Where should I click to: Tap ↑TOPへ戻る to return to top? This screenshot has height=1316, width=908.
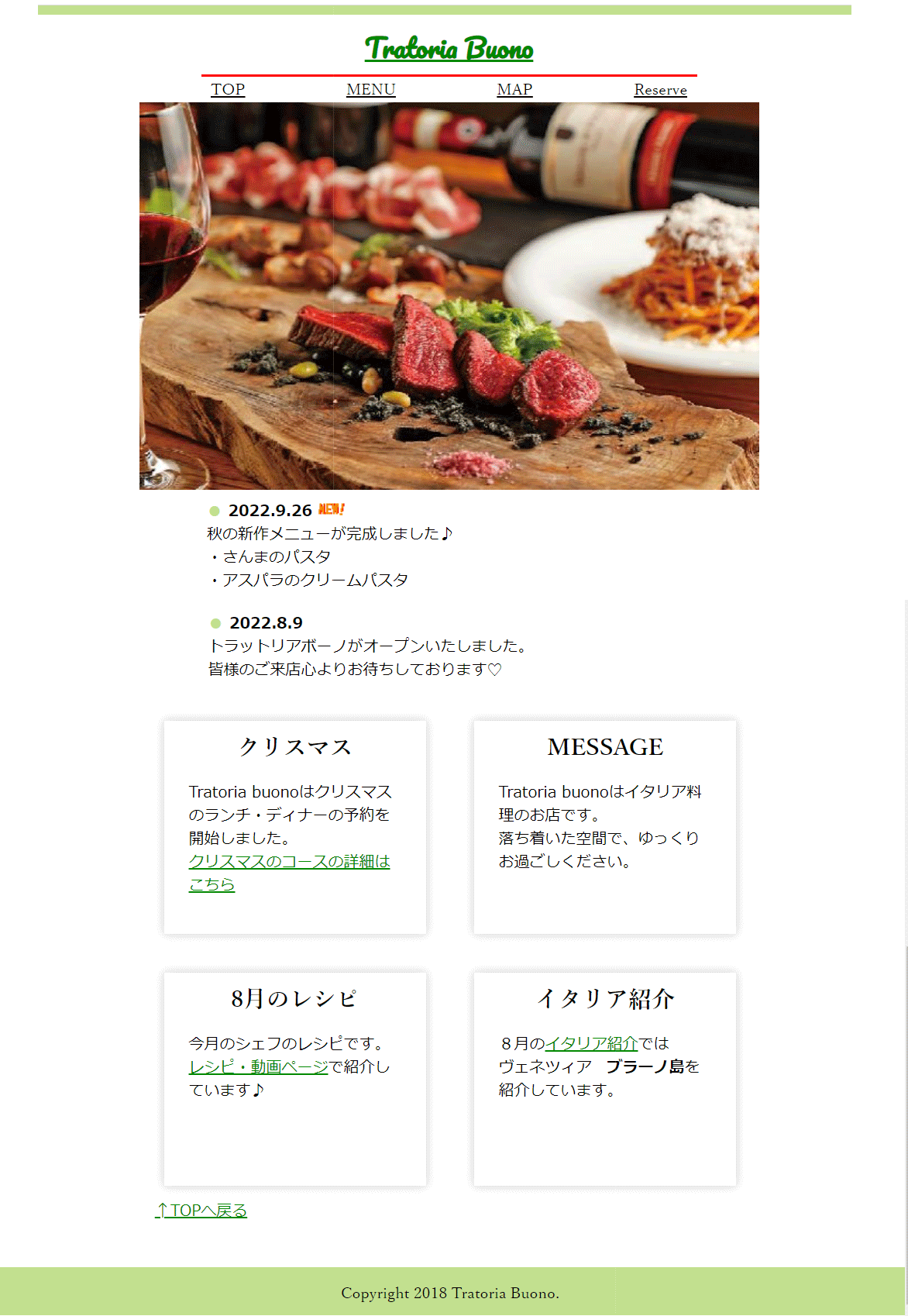coord(201,1211)
